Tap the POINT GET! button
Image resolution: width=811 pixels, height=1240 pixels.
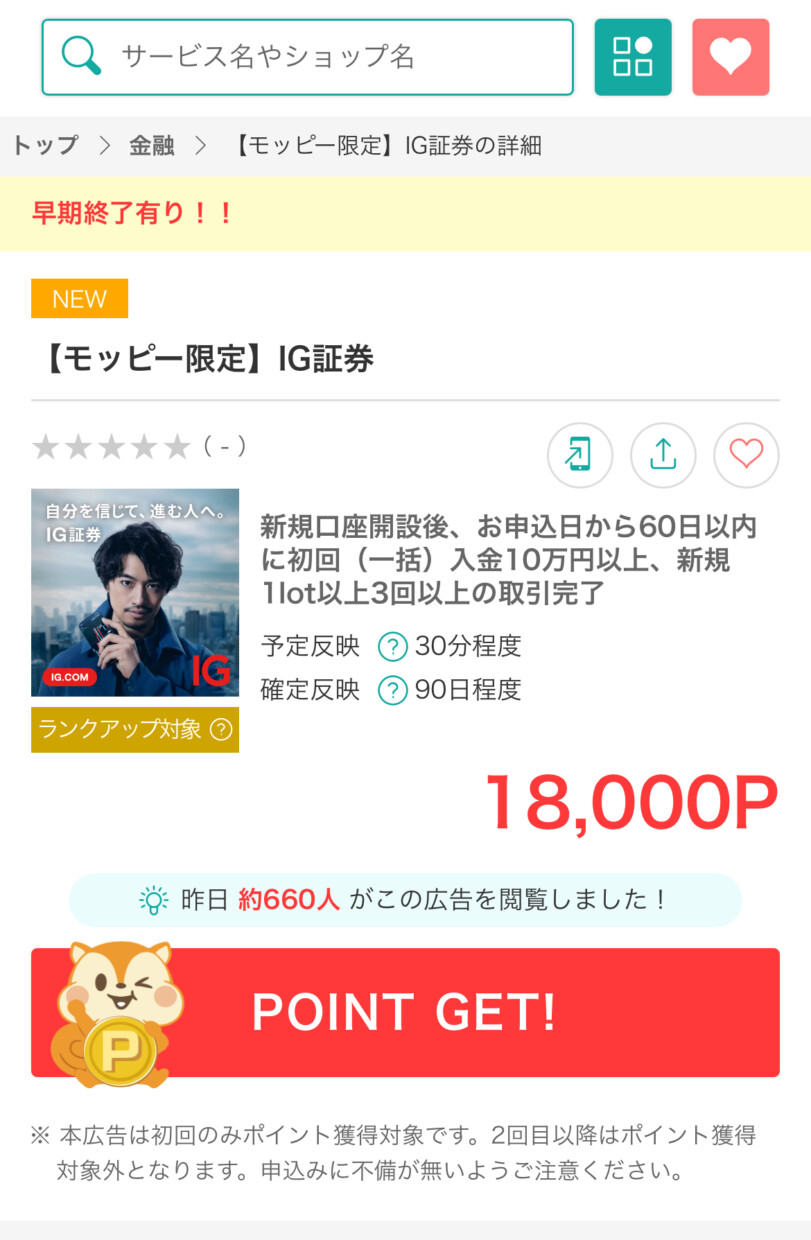pyautogui.click(x=405, y=1013)
